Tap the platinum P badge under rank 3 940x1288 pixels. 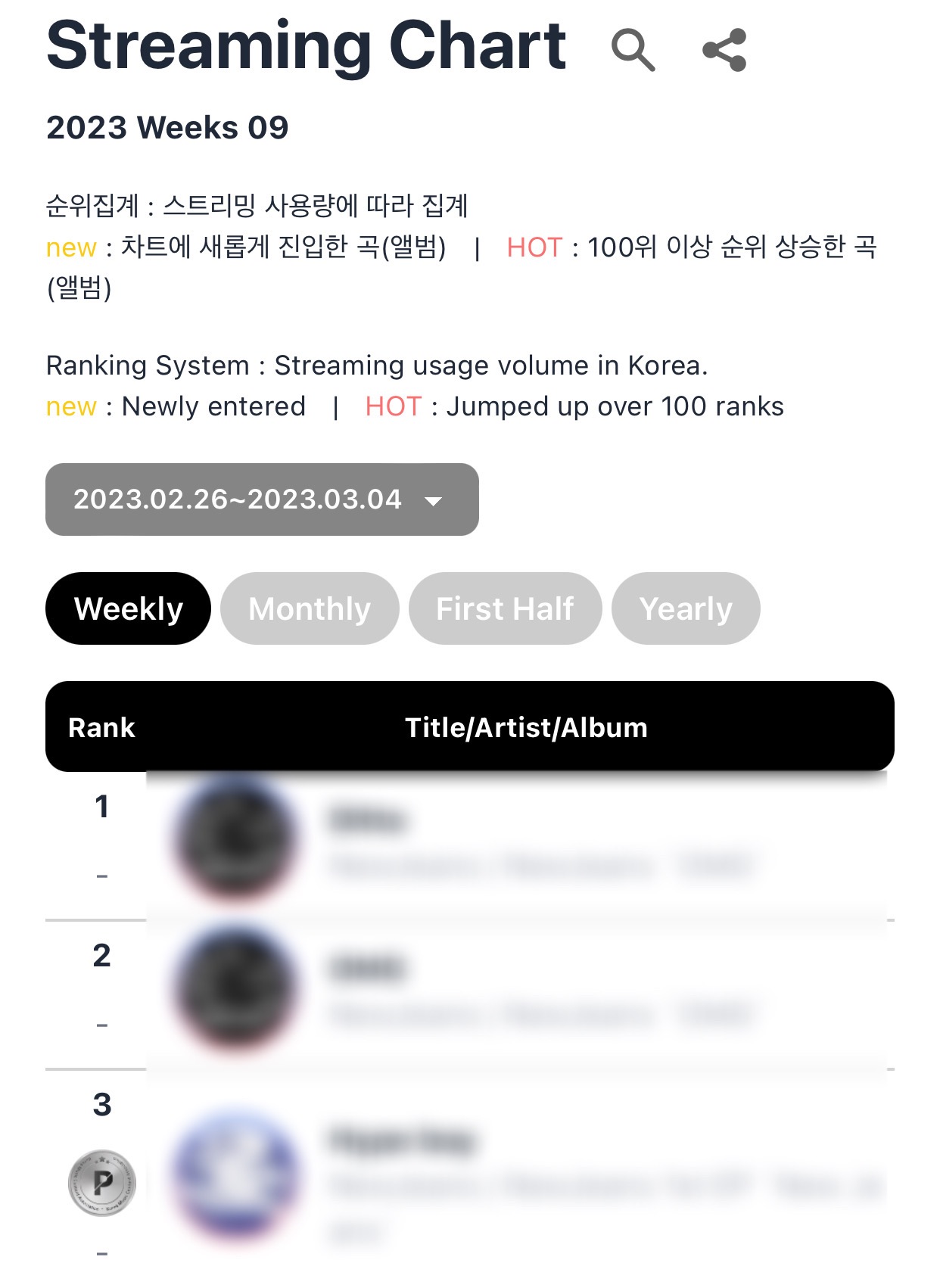coord(102,1182)
